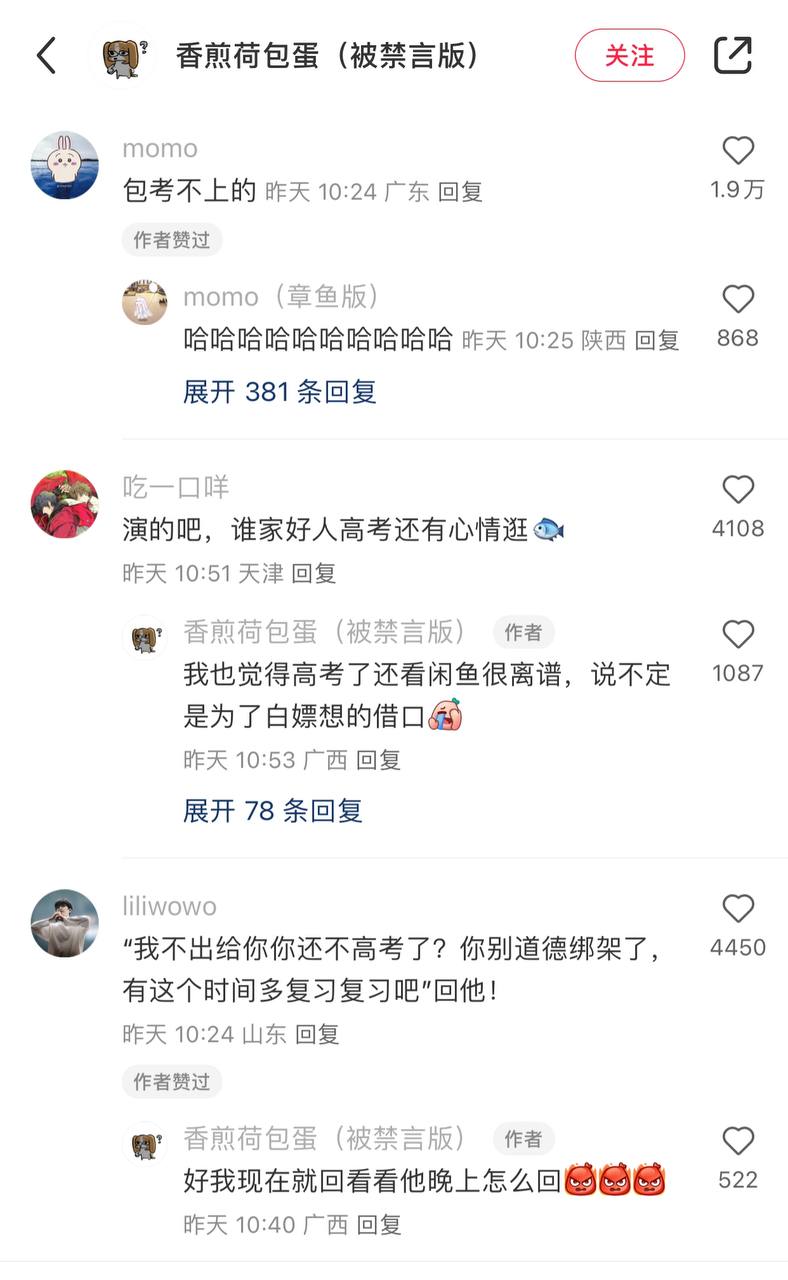Tap the author's avatar on the 1087-like reply
The width and height of the screenshot is (788, 1280).
tap(146, 633)
